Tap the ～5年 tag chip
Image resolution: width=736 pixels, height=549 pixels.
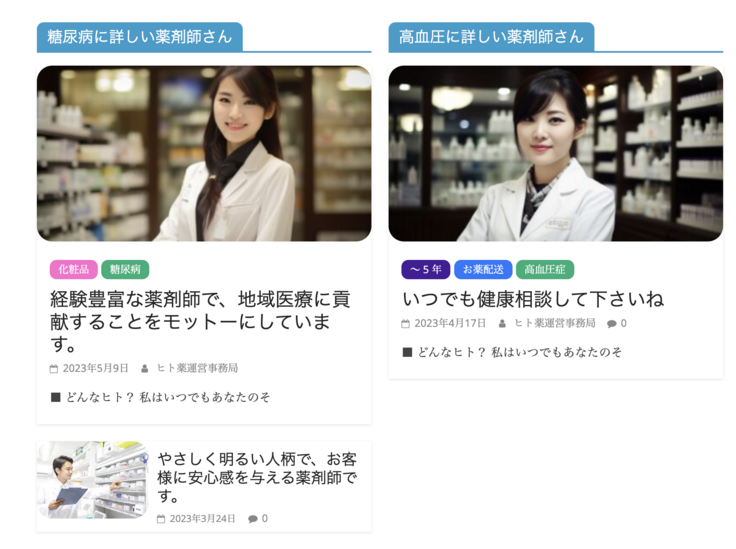tap(425, 270)
